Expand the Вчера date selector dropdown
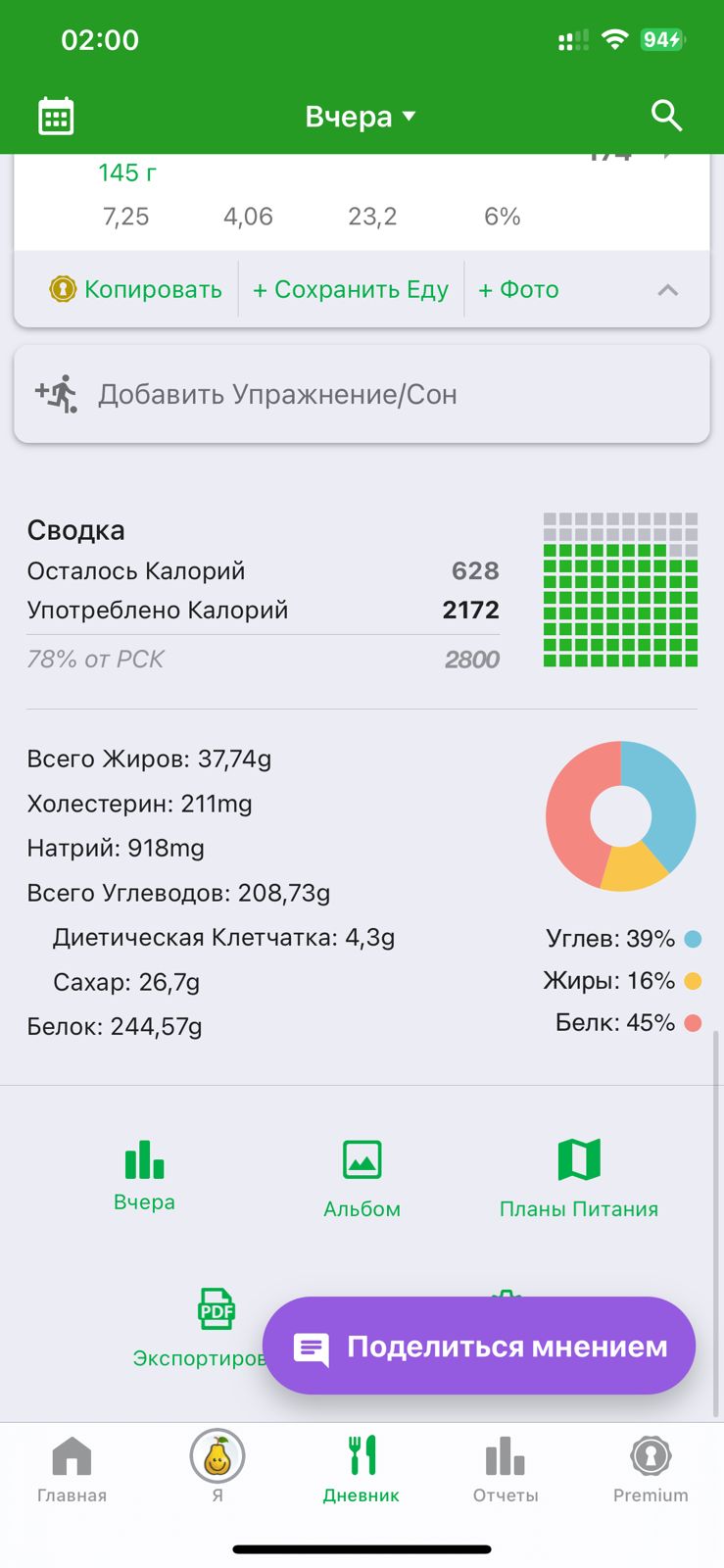 [361, 115]
